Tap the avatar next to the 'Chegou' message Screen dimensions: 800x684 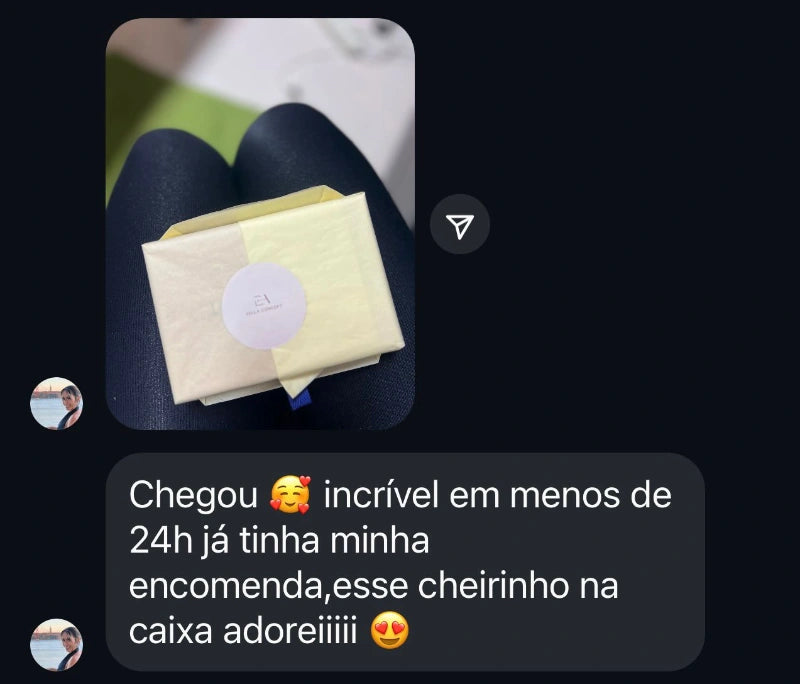[x=57, y=644]
